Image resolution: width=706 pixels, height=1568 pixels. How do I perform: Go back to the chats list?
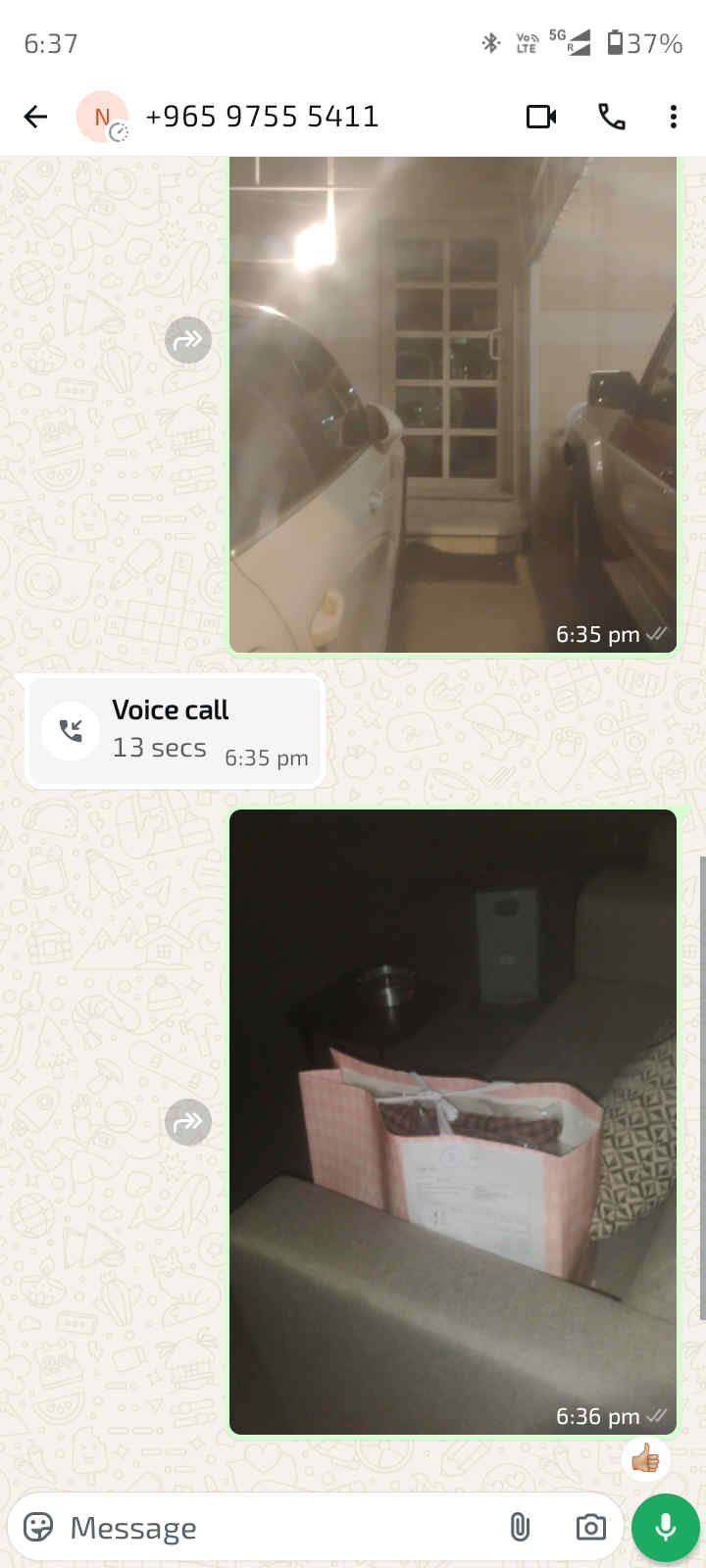[x=35, y=117]
